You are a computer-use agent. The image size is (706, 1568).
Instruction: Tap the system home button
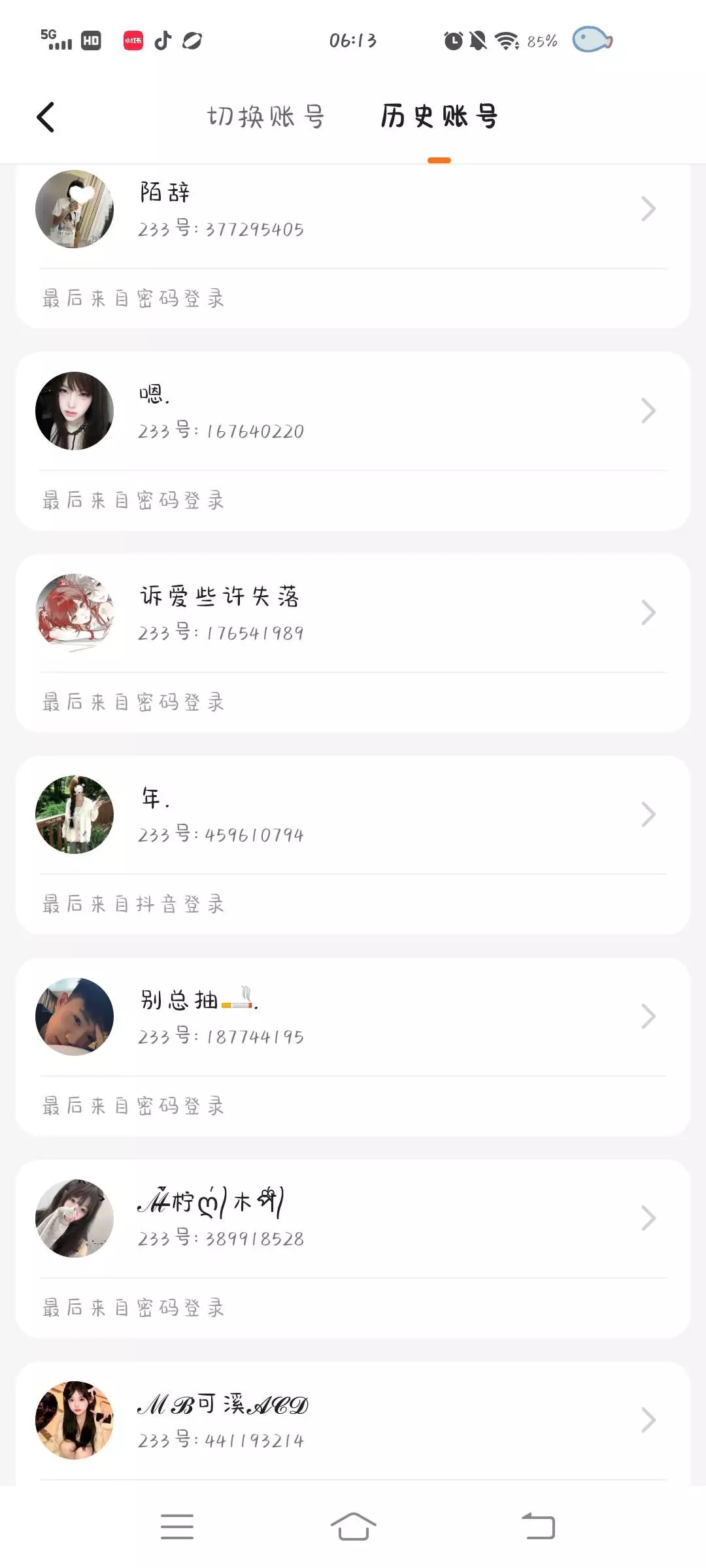[353, 1527]
